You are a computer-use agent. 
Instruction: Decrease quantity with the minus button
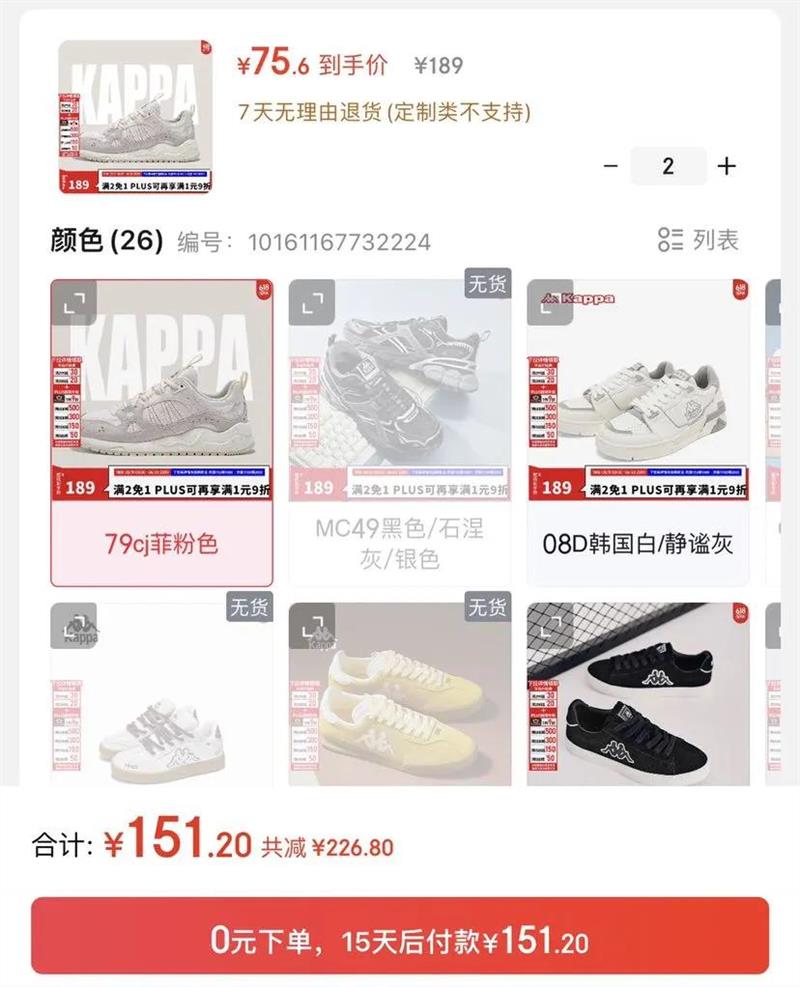[611, 166]
